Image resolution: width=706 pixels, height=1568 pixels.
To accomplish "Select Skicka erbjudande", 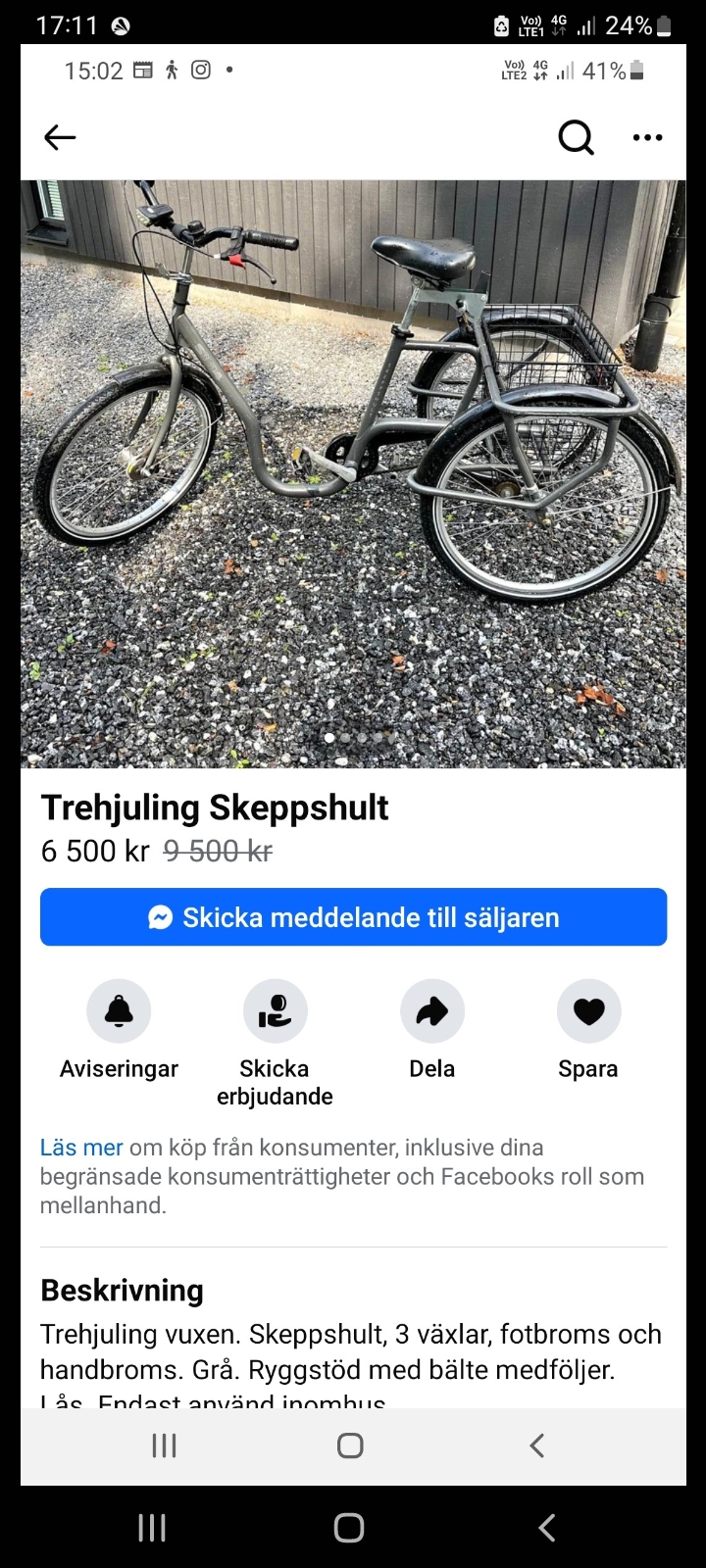I will (x=275, y=1011).
